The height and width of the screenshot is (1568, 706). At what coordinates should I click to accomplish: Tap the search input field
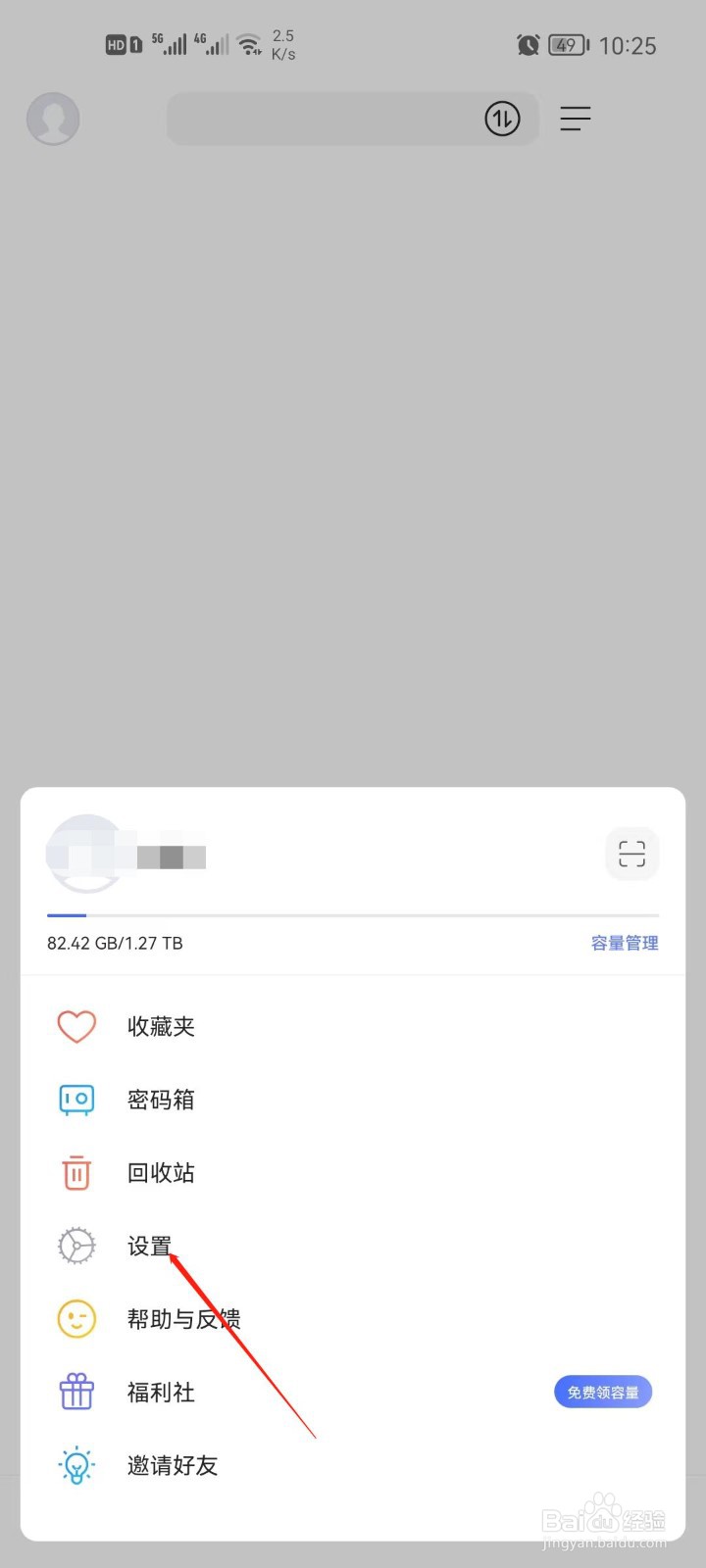[x=324, y=119]
